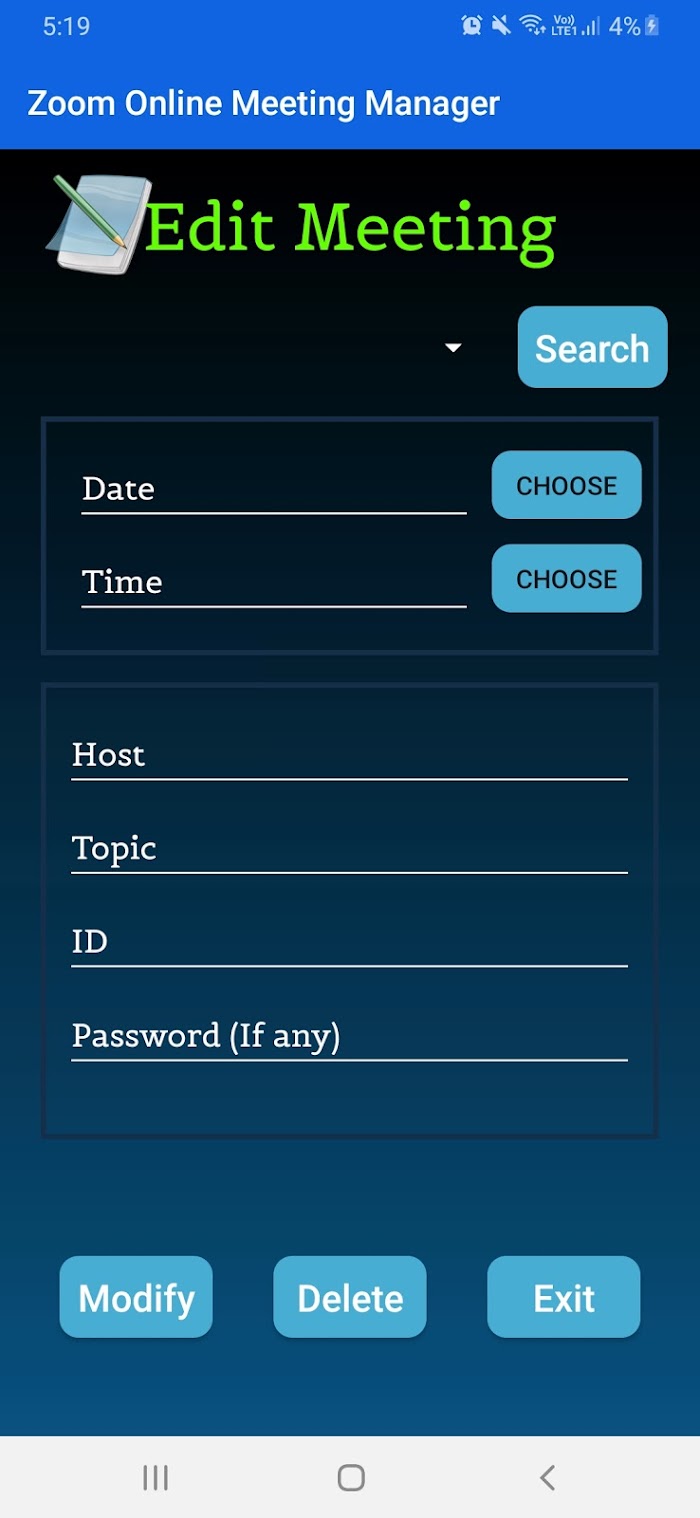
Task: Delete this meeting
Action: (350, 1297)
